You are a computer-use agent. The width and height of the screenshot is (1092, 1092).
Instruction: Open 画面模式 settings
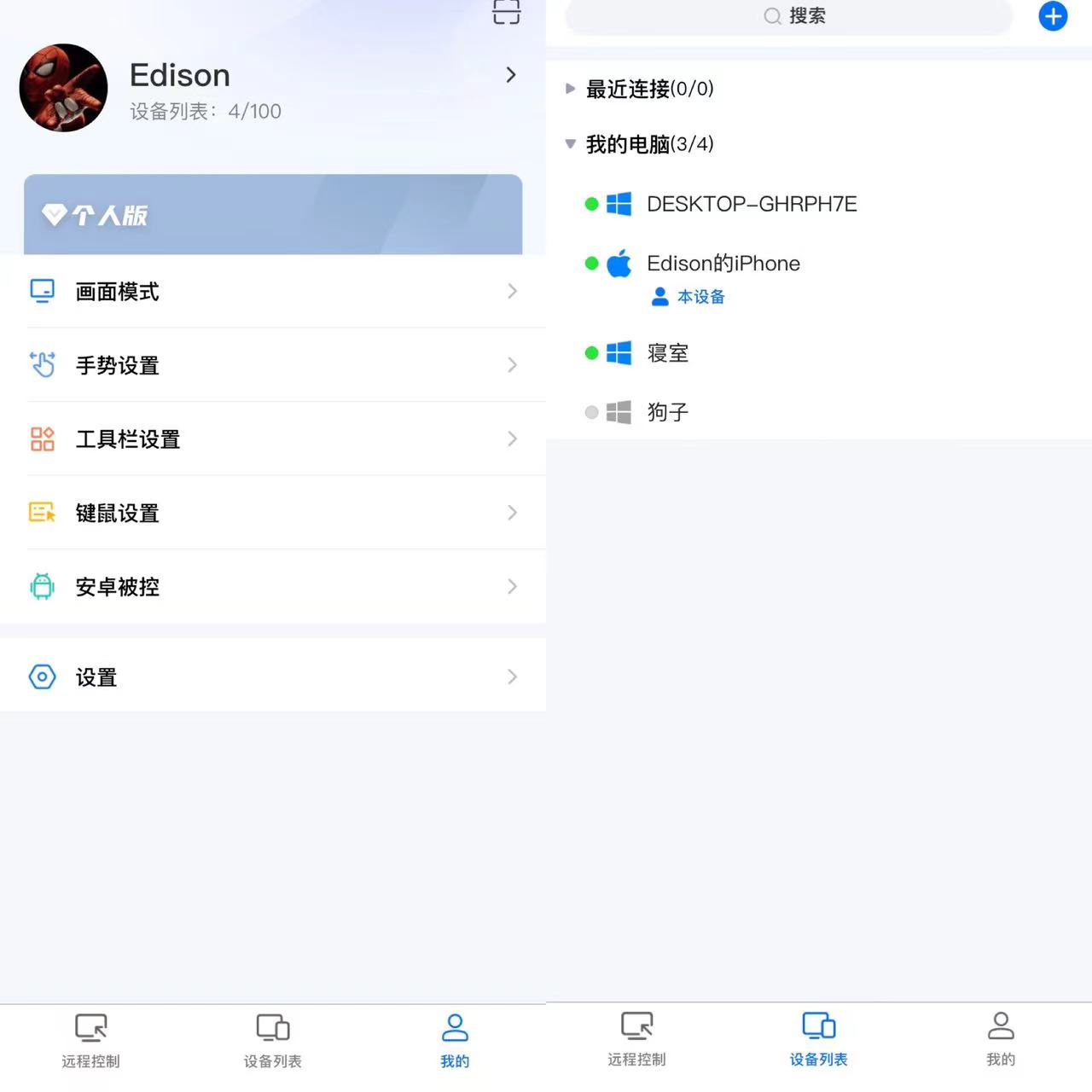point(273,292)
